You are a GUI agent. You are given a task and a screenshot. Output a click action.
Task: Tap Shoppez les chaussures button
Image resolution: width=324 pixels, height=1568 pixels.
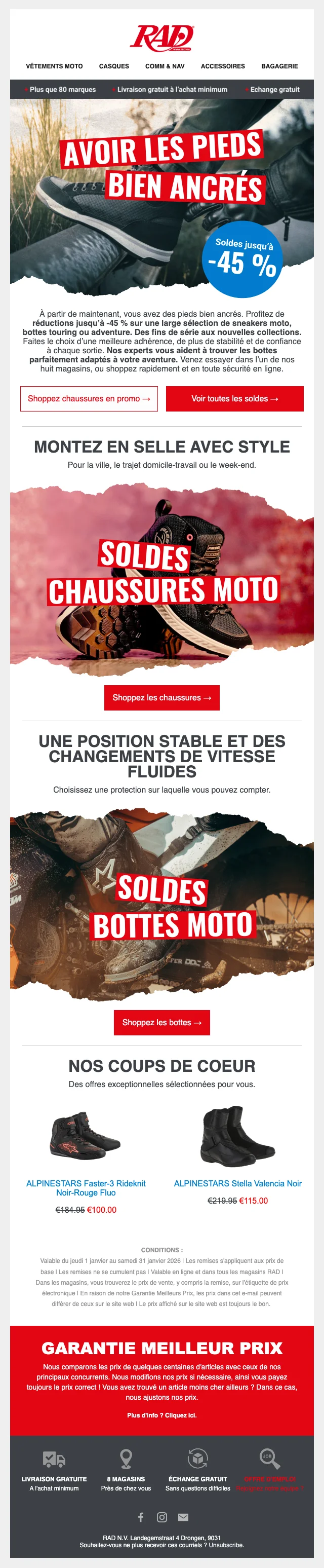tap(161, 697)
